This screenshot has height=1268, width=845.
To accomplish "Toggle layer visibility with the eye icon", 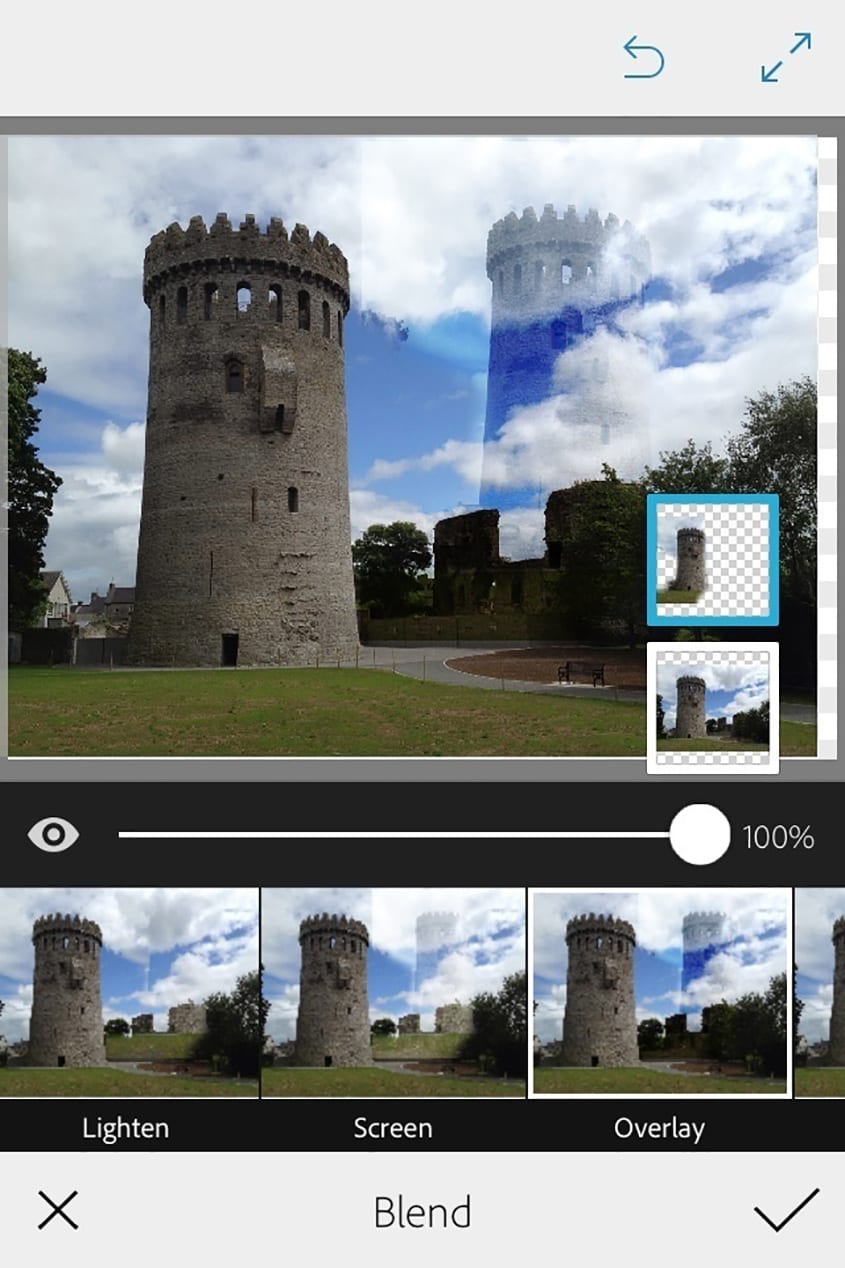I will [53, 835].
